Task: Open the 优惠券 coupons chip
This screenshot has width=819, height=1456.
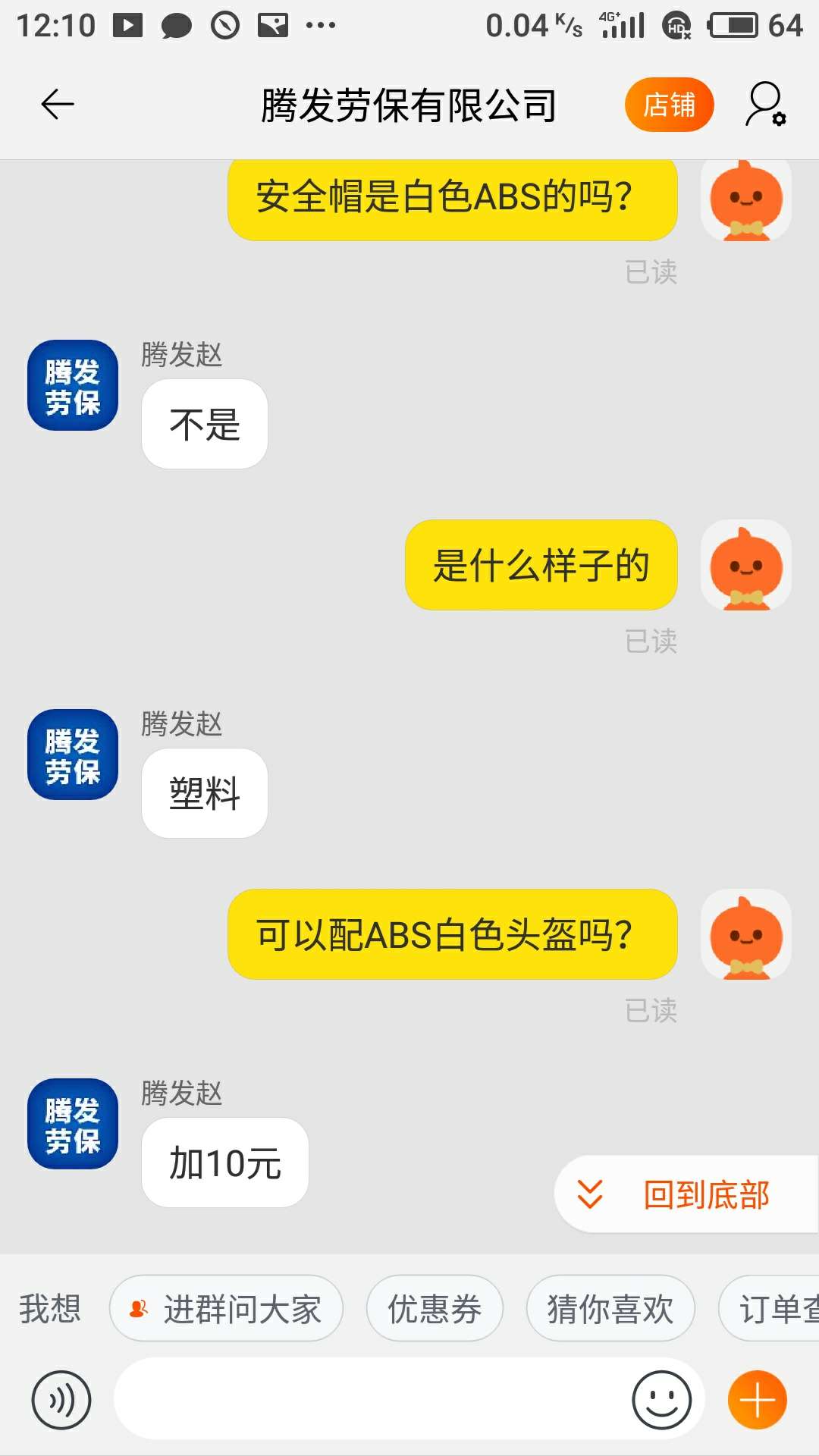Action: click(x=434, y=1309)
